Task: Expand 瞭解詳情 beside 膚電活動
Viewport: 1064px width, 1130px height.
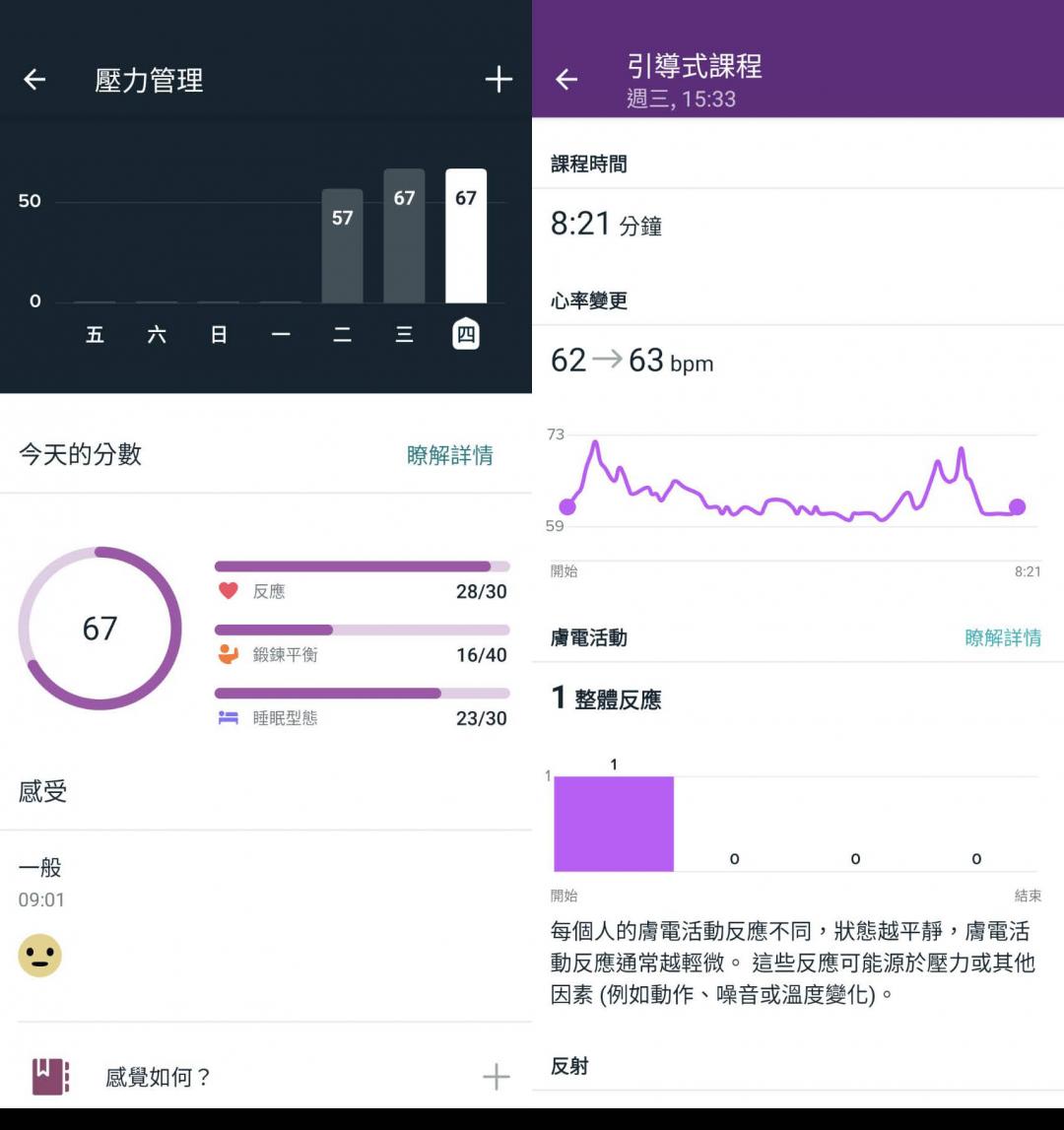Action: [1003, 638]
